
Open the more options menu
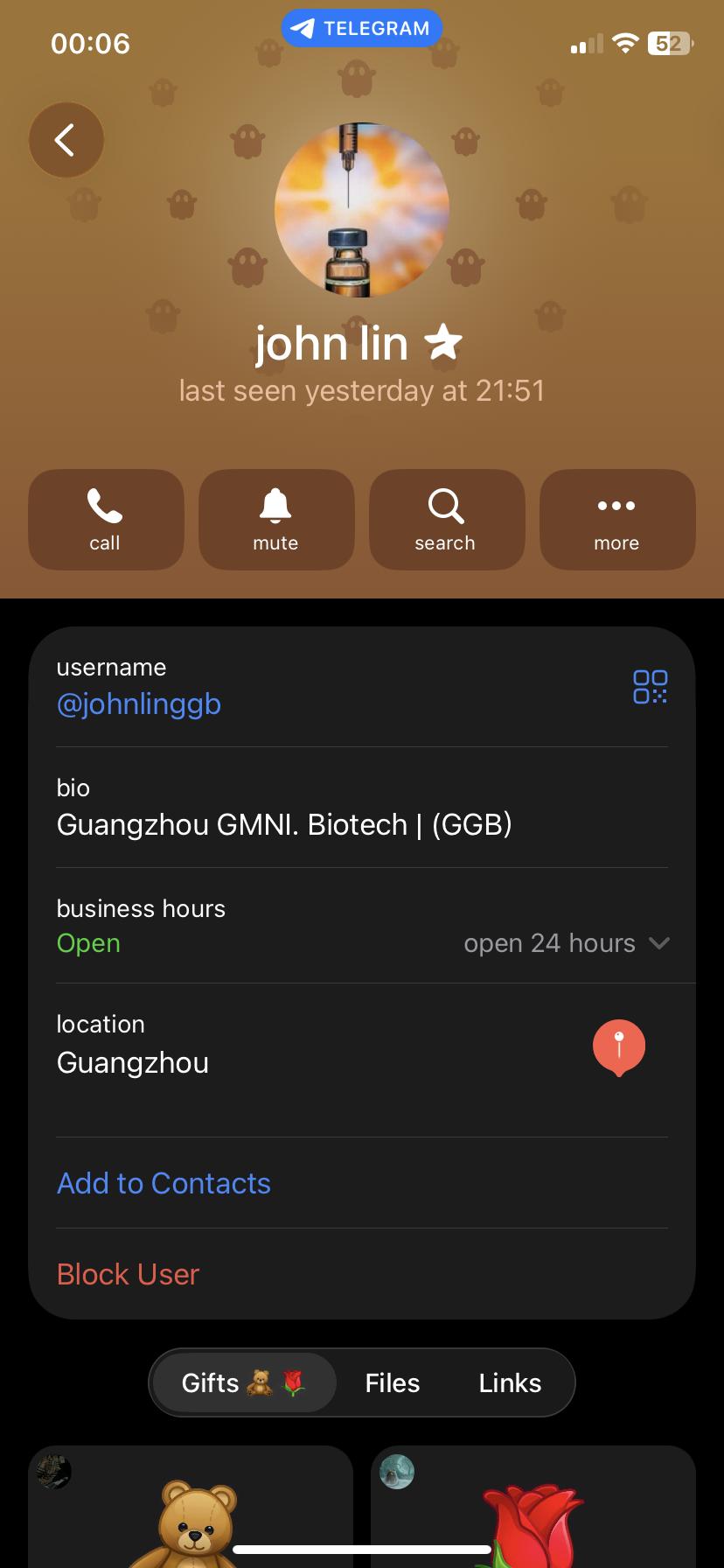(x=617, y=520)
